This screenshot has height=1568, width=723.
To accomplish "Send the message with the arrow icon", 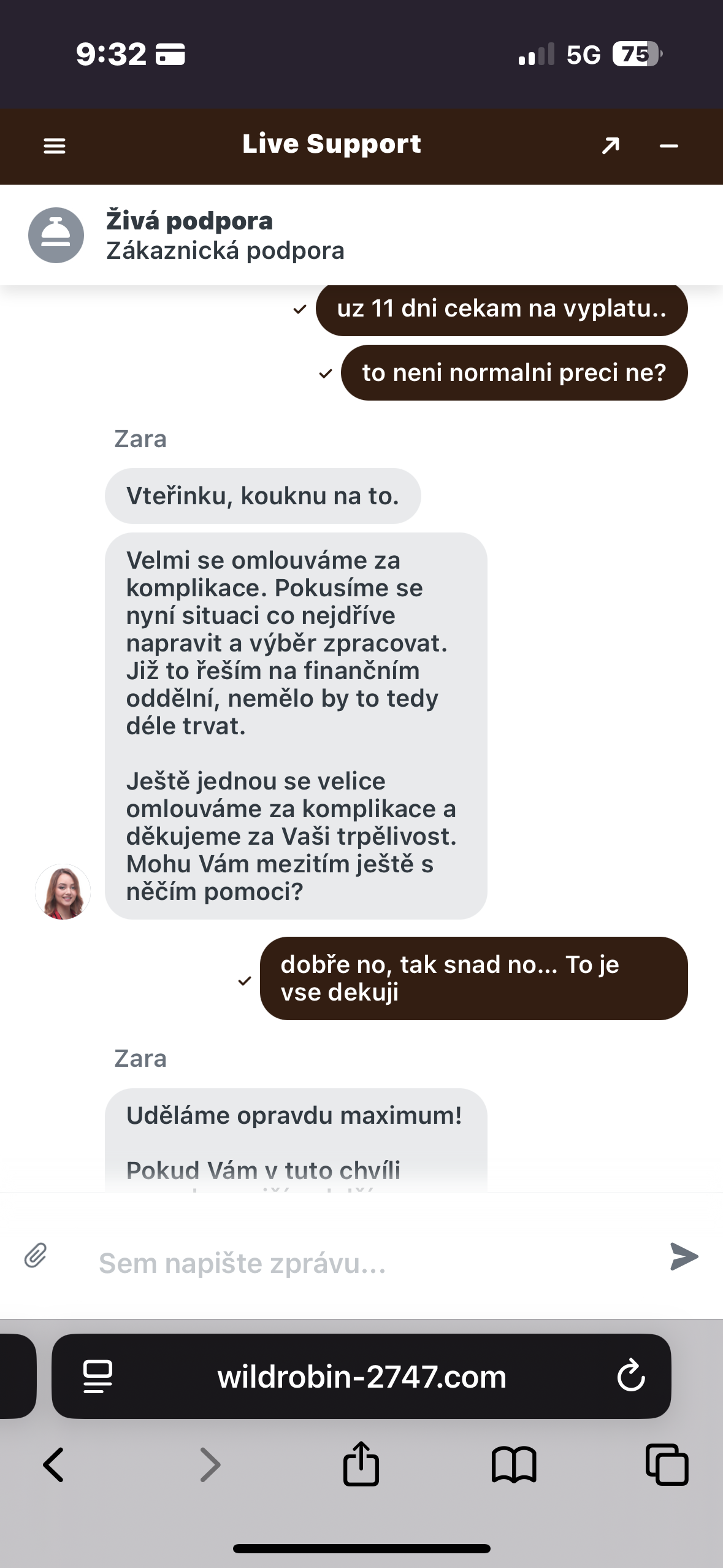I will click(684, 1256).
